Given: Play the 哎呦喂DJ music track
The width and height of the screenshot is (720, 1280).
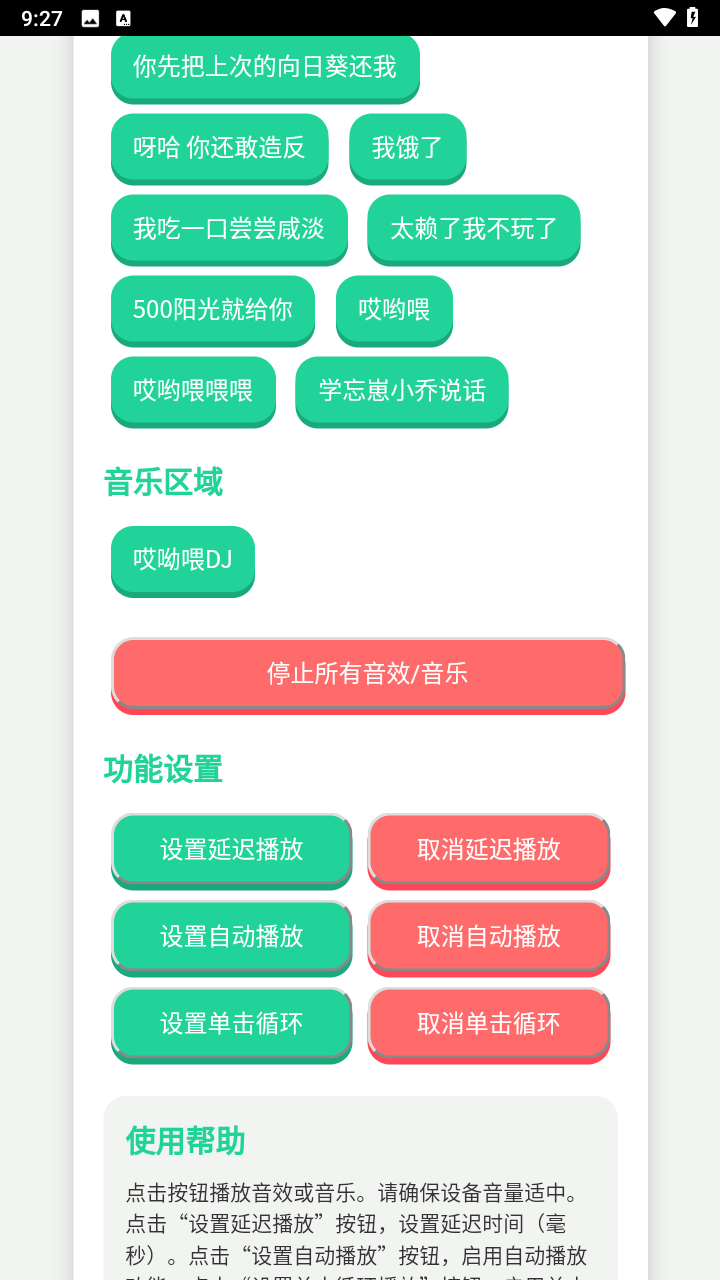Looking at the screenshot, I should tap(183, 560).
